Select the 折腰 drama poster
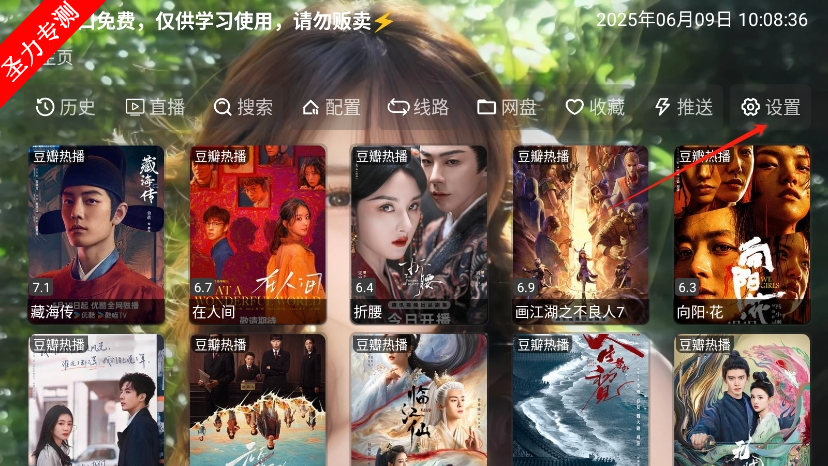The image size is (828, 466). pyautogui.click(x=419, y=234)
